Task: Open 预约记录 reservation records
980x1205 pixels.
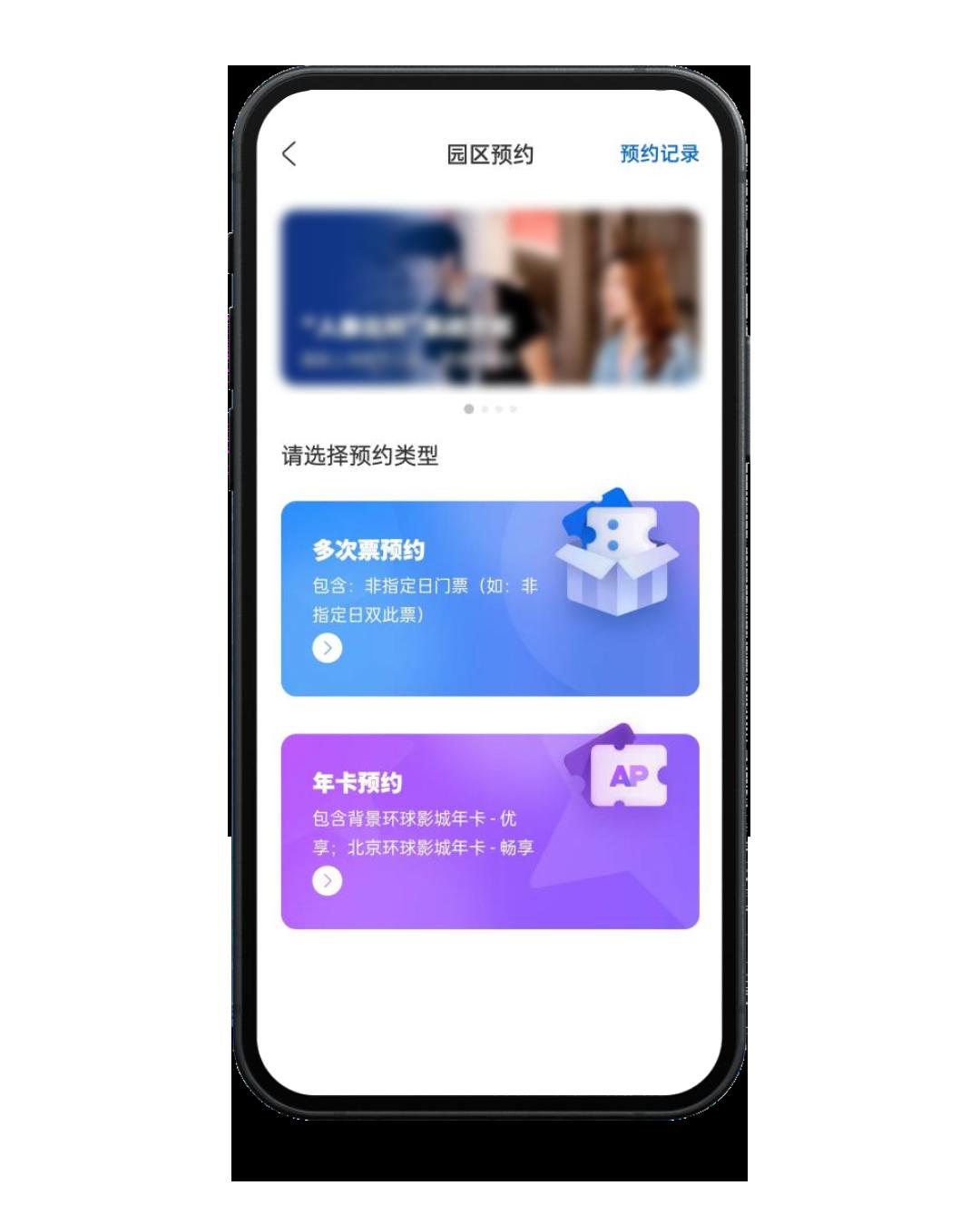Action: 659,153
